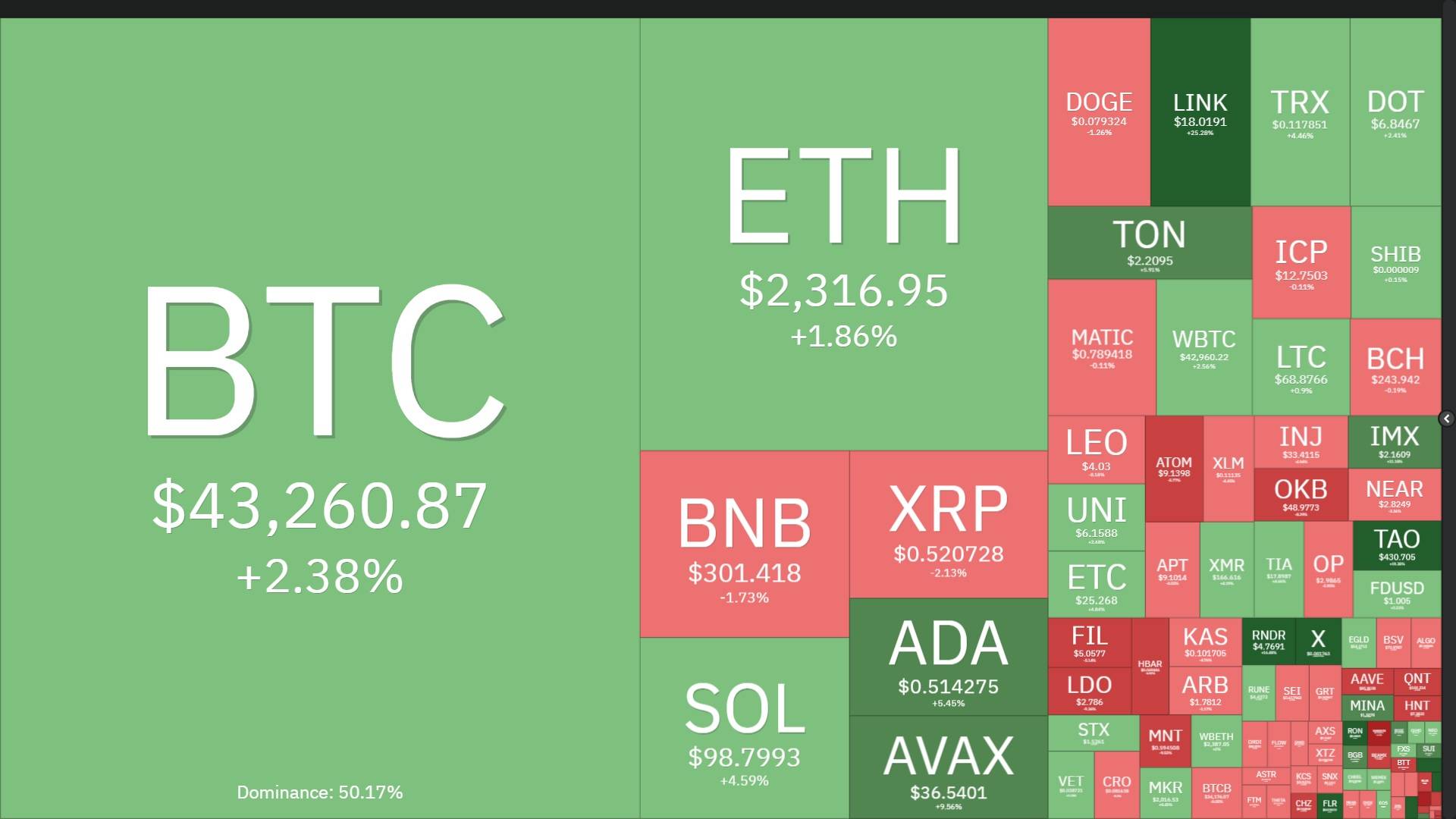Select the BNB tile
This screenshot has height=819, width=1456.
click(x=744, y=544)
